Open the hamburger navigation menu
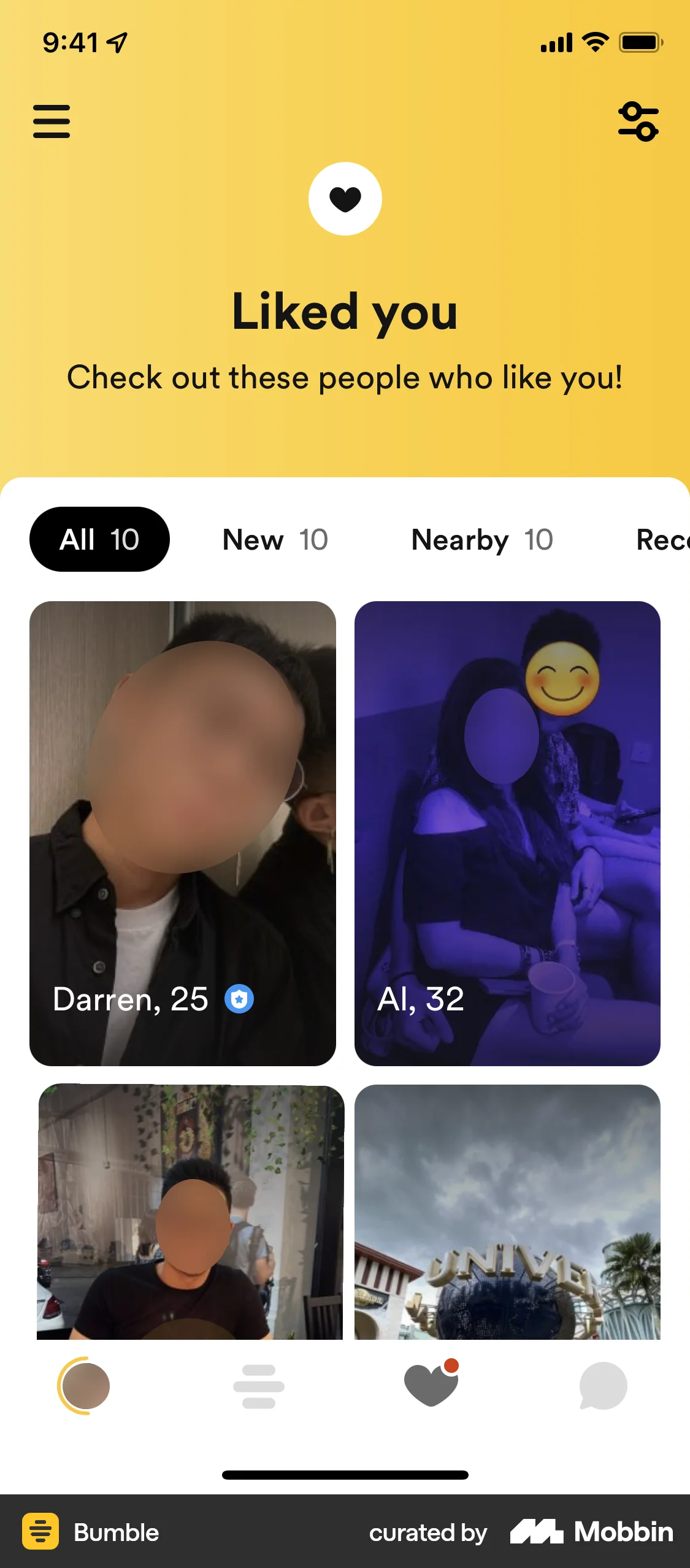This screenshot has width=690, height=1568. [x=52, y=121]
